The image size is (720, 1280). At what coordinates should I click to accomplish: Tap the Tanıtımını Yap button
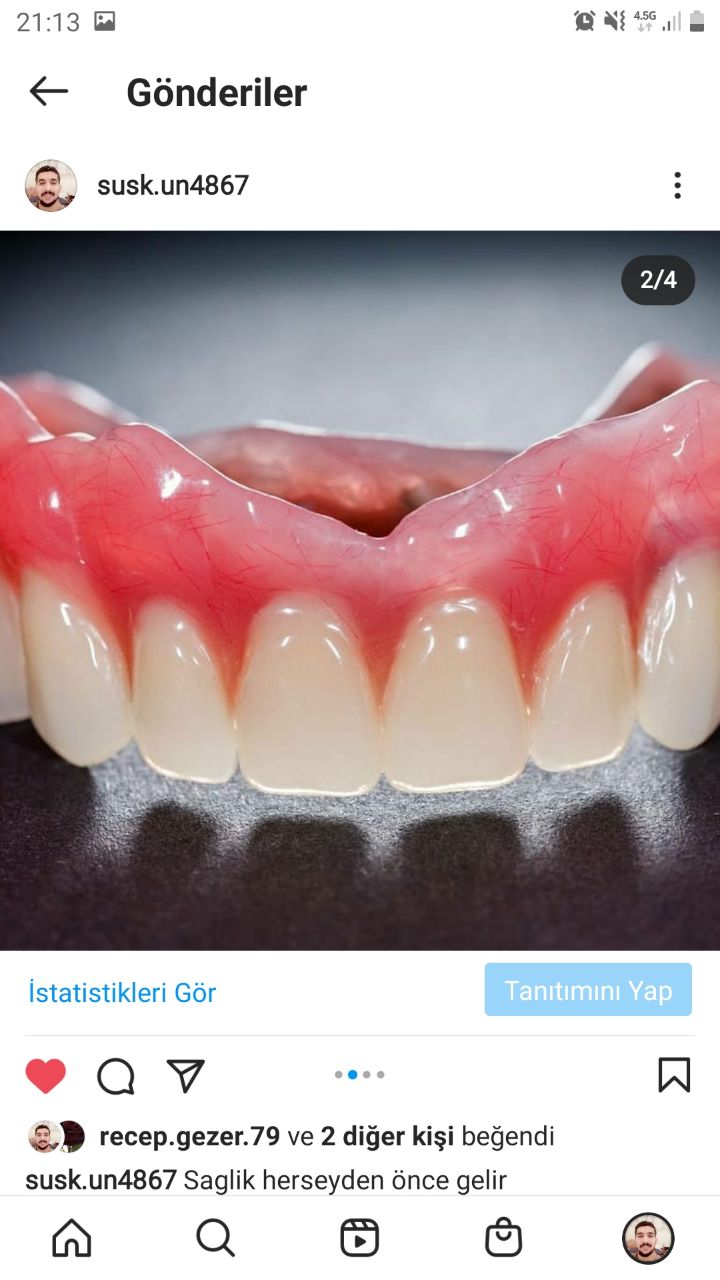point(588,990)
